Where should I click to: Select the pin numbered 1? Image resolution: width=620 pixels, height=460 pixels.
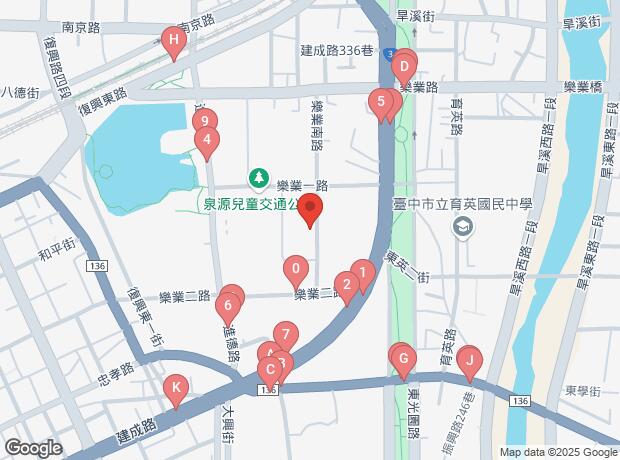pos(362,270)
